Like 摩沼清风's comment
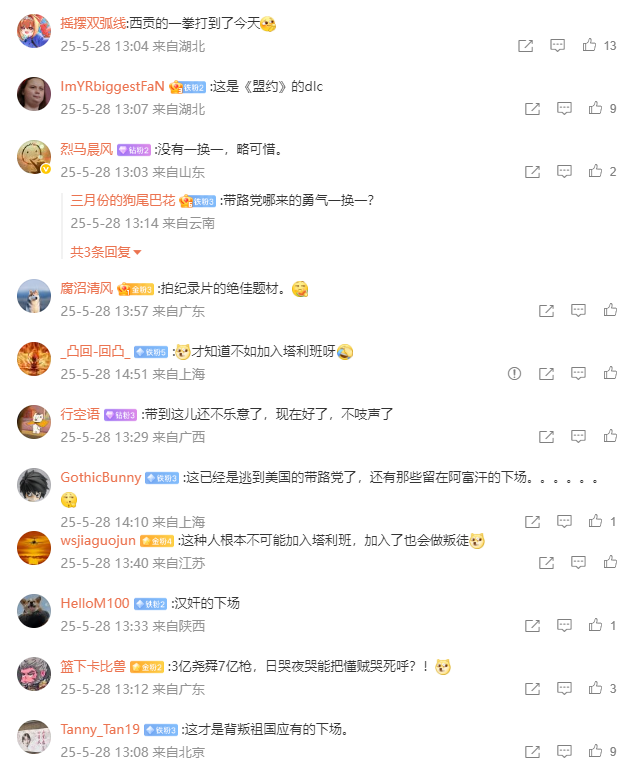The image size is (634, 768). [x=610, y=311]
